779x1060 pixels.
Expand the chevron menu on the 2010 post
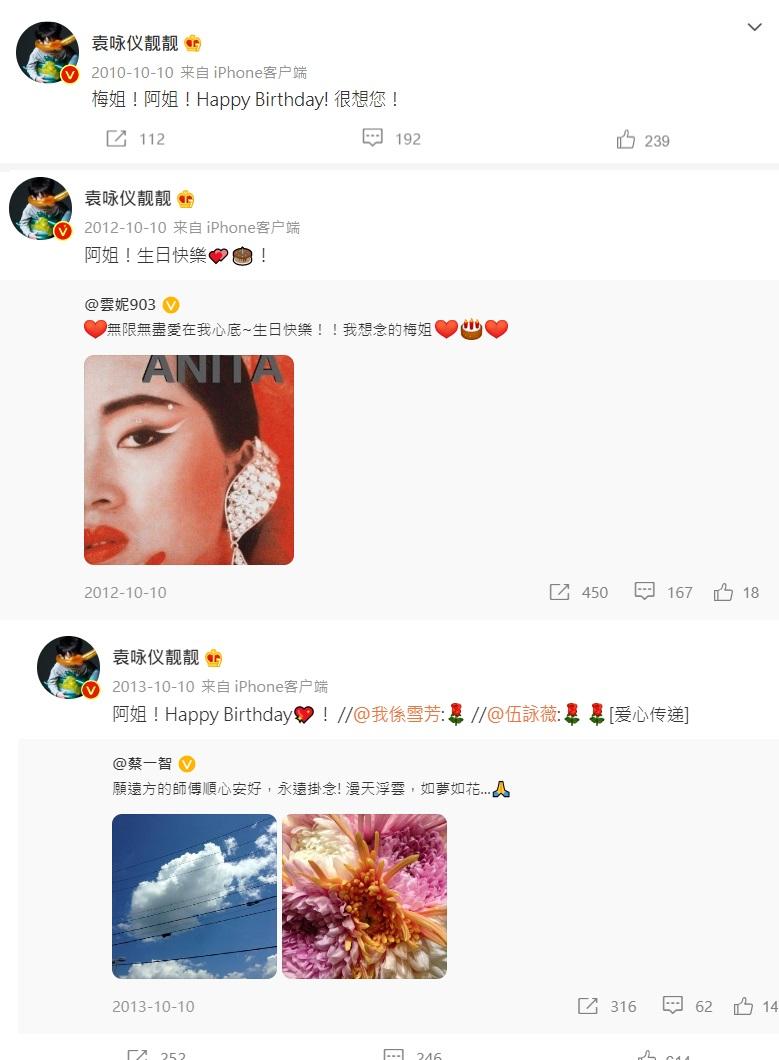tap(755, 27)
